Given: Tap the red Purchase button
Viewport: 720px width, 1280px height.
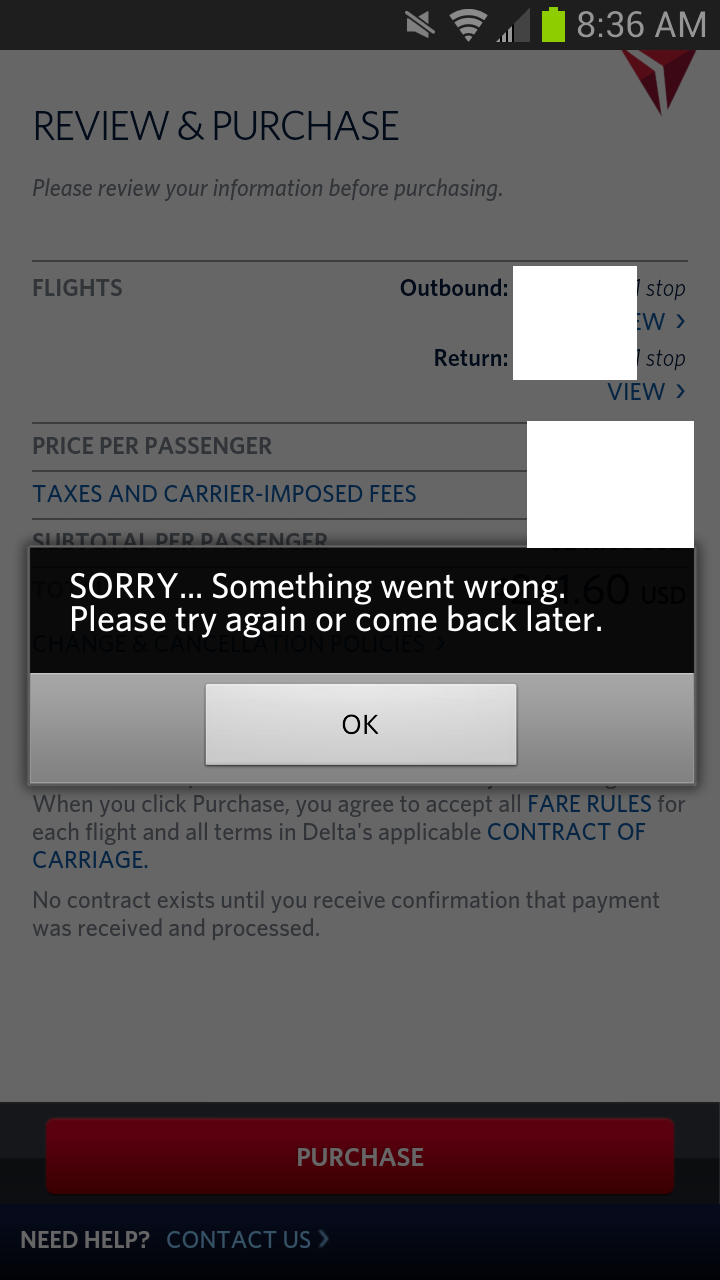Looking at the screenshot, I should tap(360, 1157).
